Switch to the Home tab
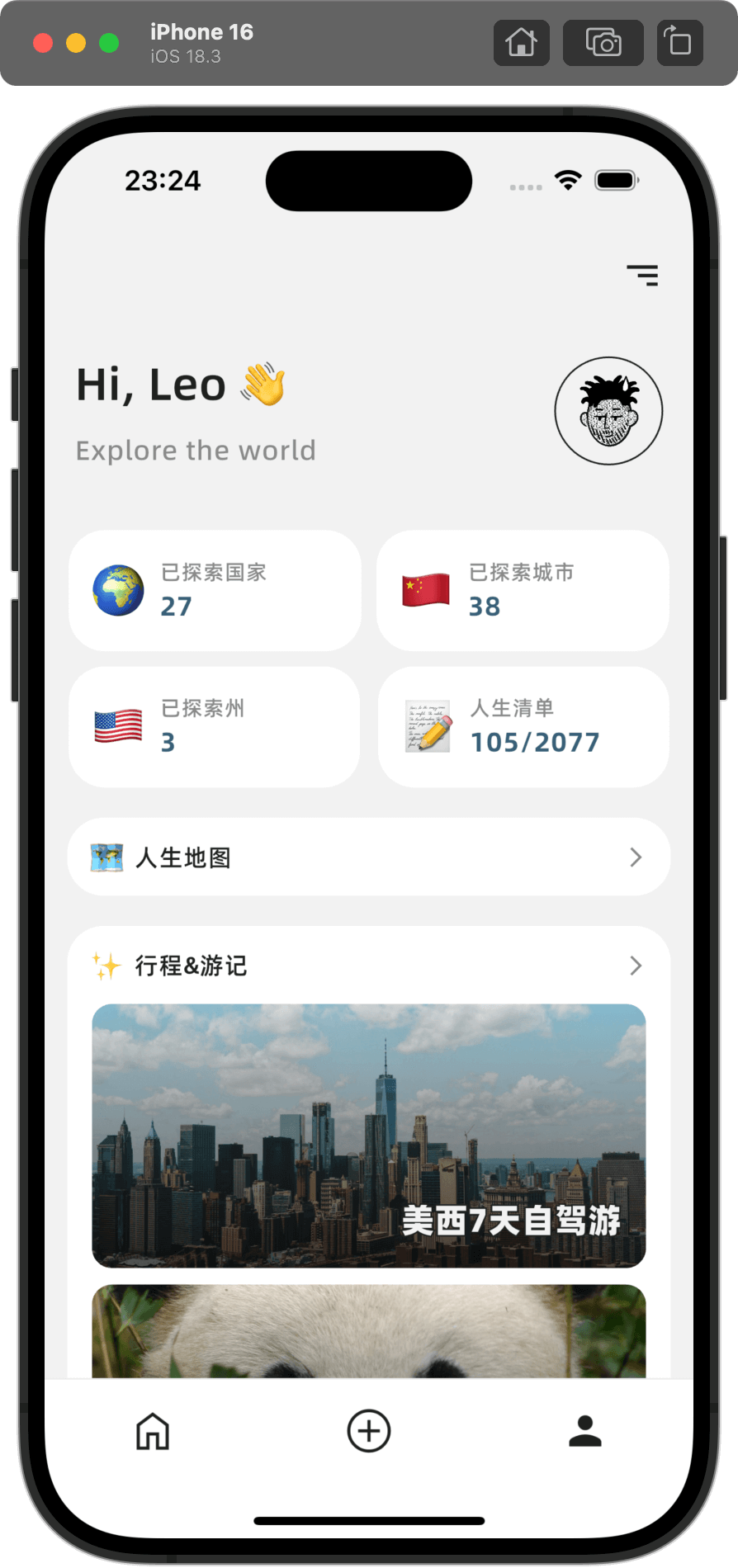Screen dimensions: 738x1568 (x=153, y=1431)
